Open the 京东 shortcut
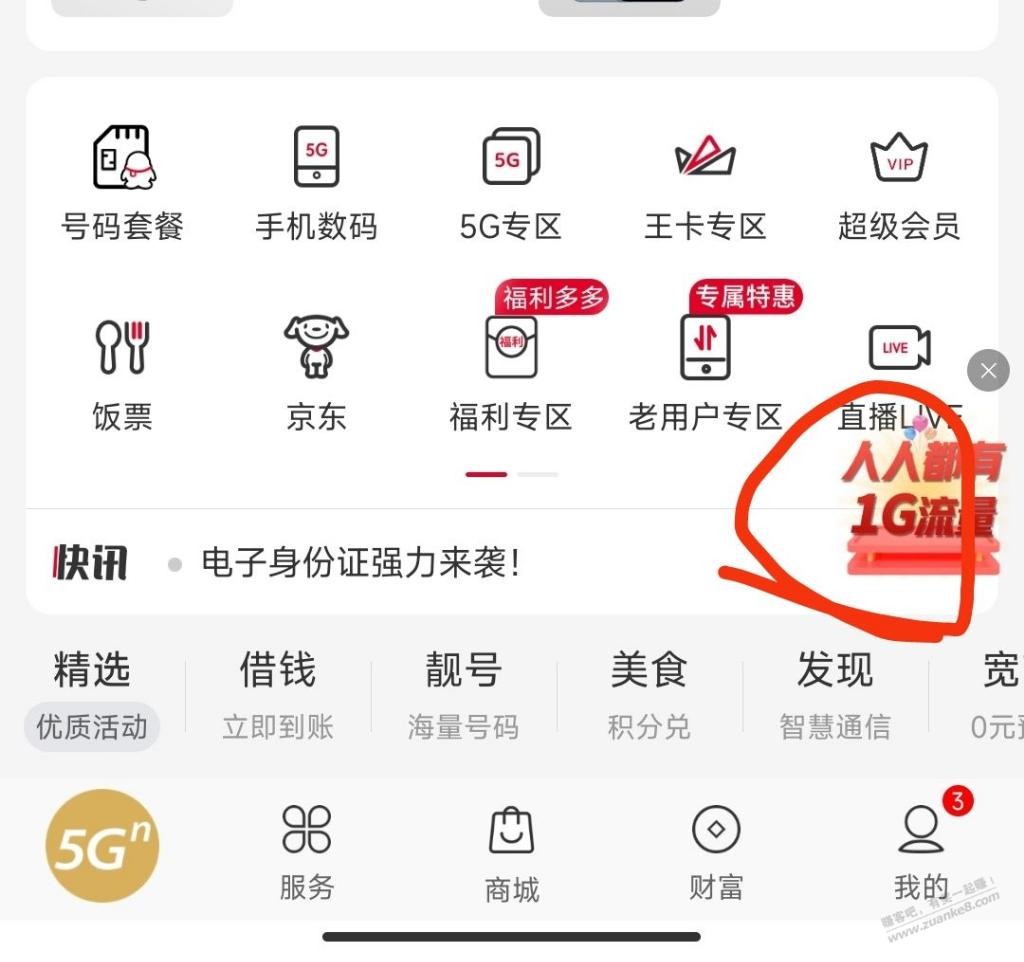 (316, 372)
